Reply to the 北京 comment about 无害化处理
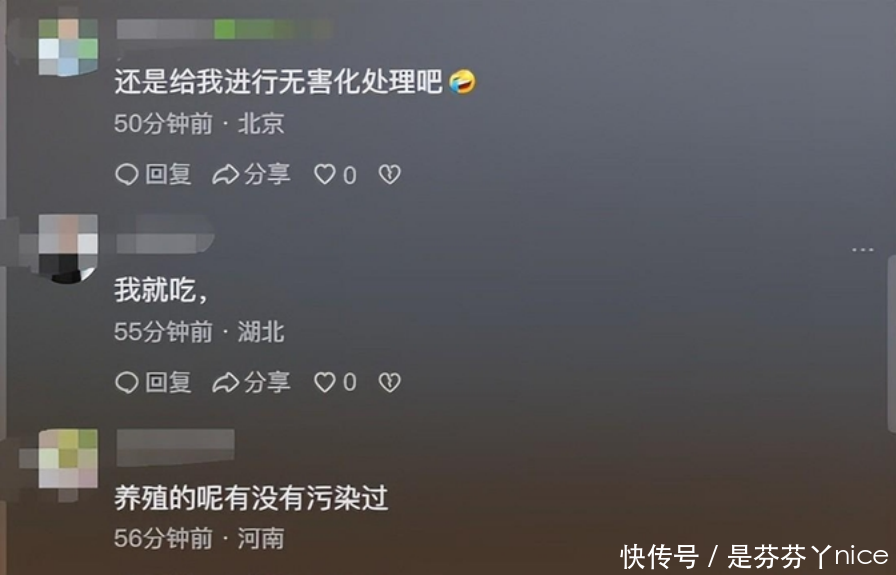The width and height of the screenshot is (896, 575). point(153,175)
